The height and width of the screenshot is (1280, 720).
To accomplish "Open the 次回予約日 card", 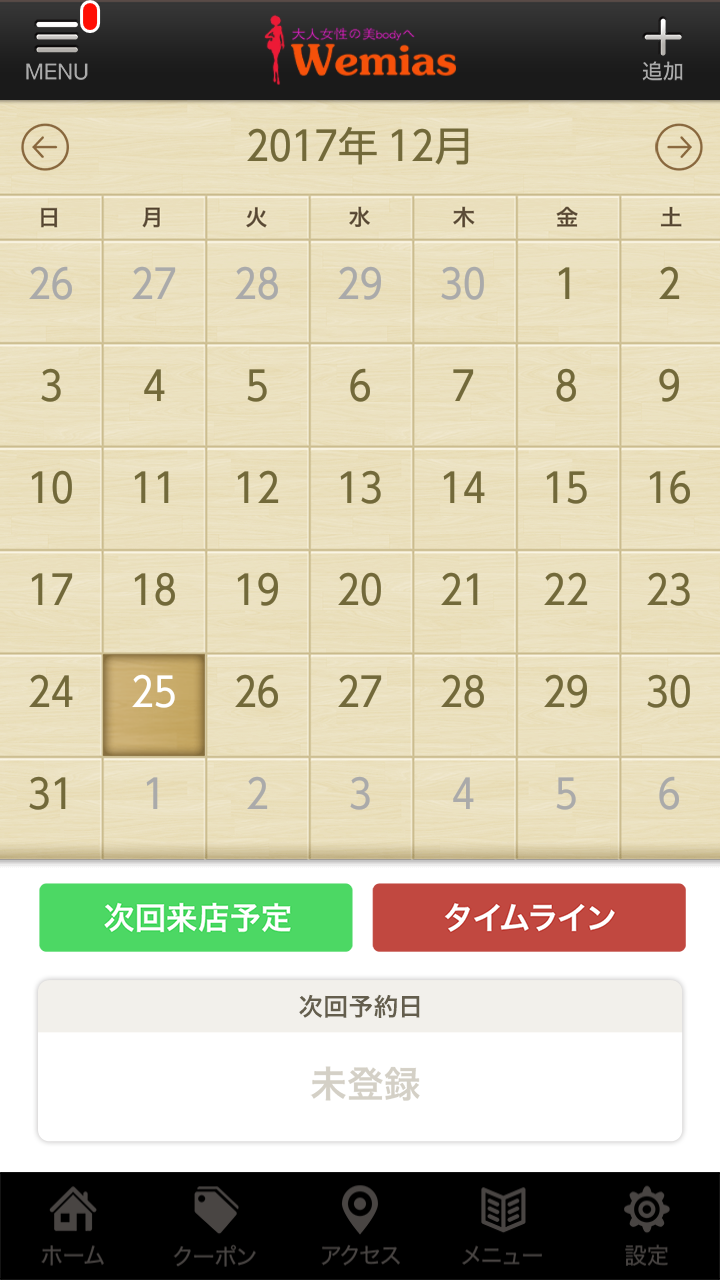I will pos(360,1060).
